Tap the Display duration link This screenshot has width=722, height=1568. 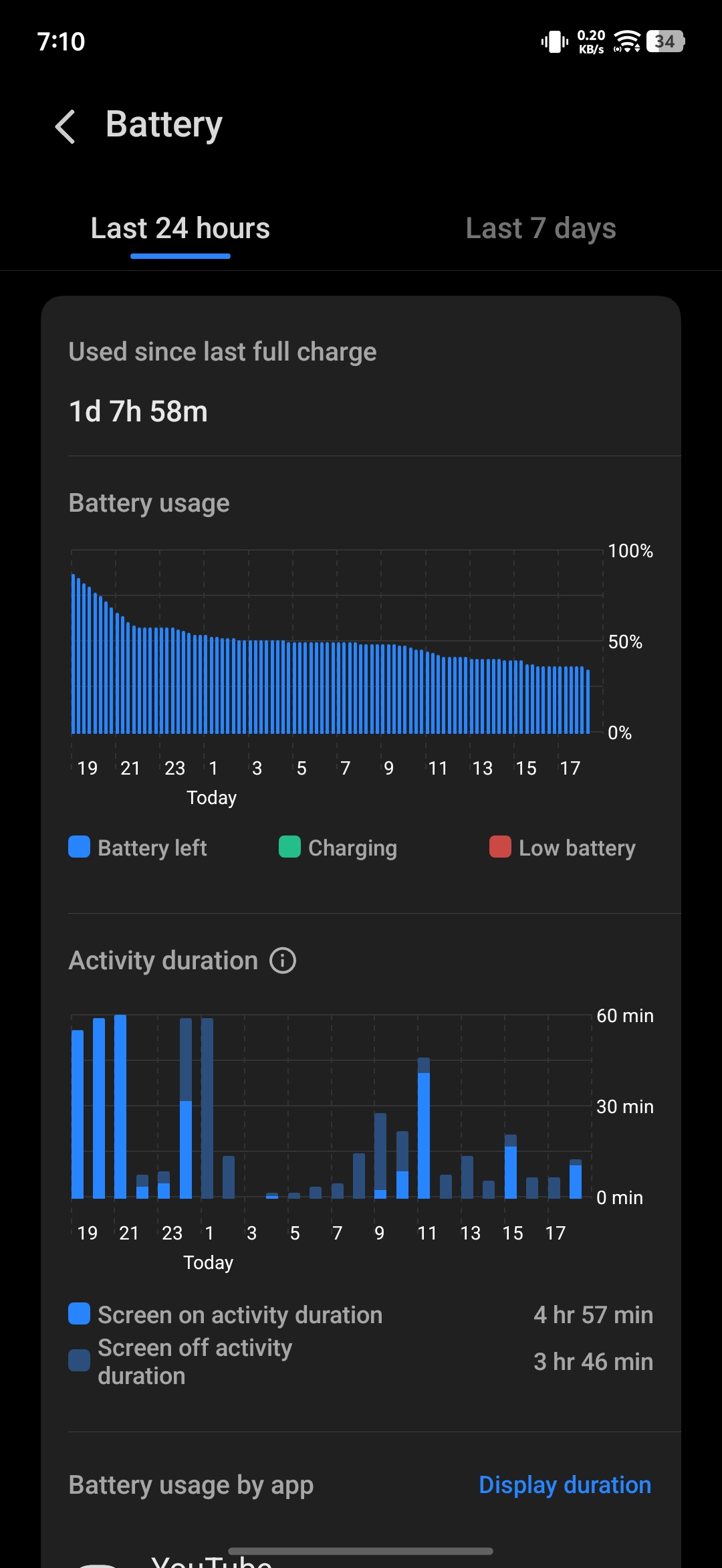tap(565, 1485)
